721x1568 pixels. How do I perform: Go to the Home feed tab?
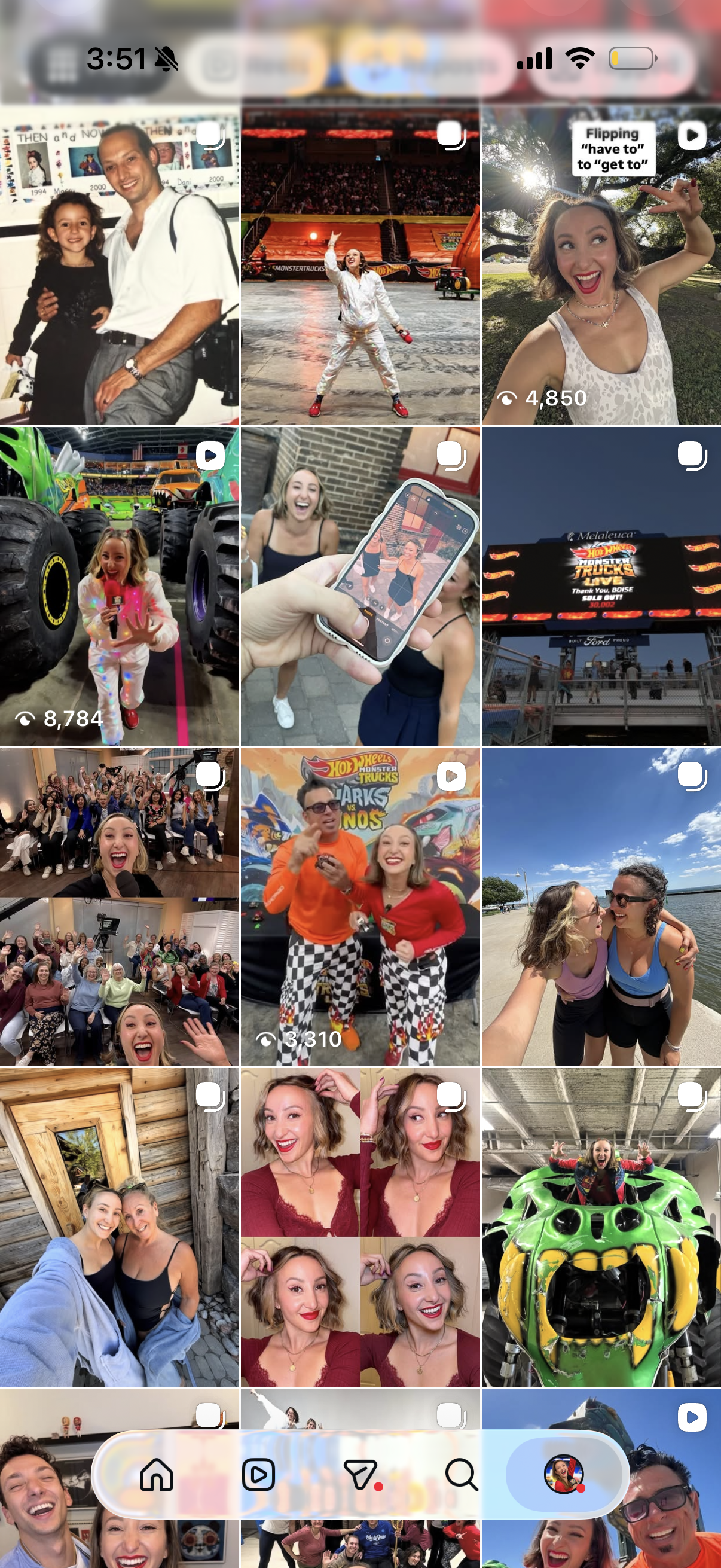(157, 1475)
